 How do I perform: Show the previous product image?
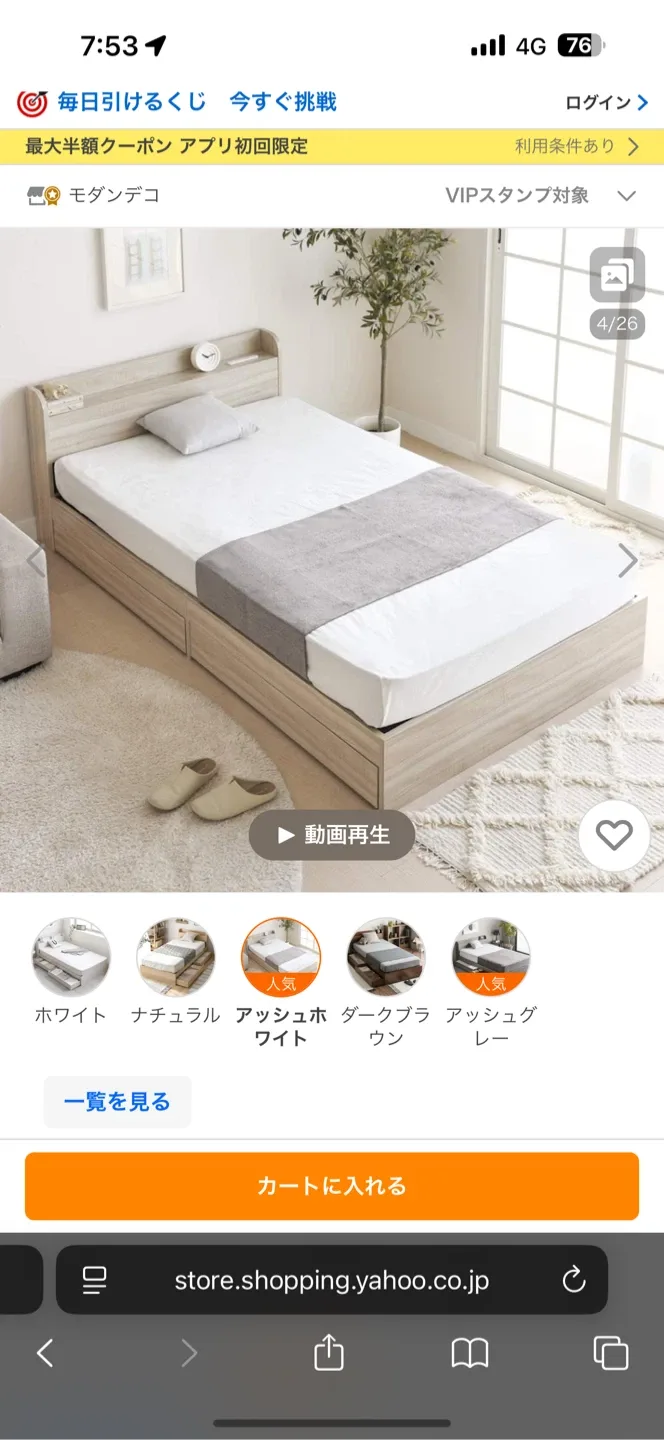click(x=36, y=561)
